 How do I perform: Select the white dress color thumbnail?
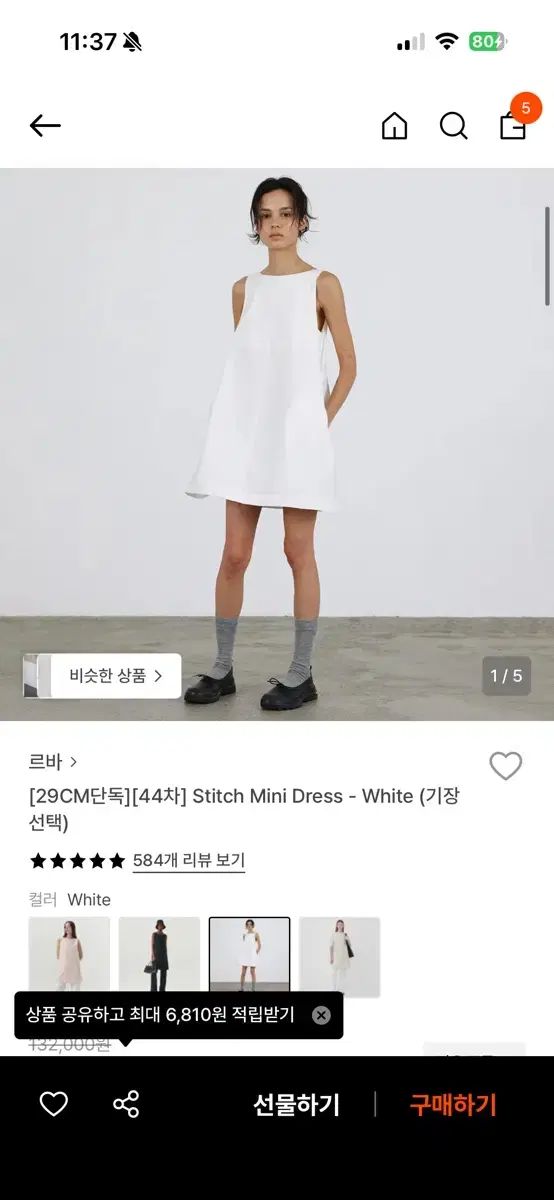(x=249, y=957)
